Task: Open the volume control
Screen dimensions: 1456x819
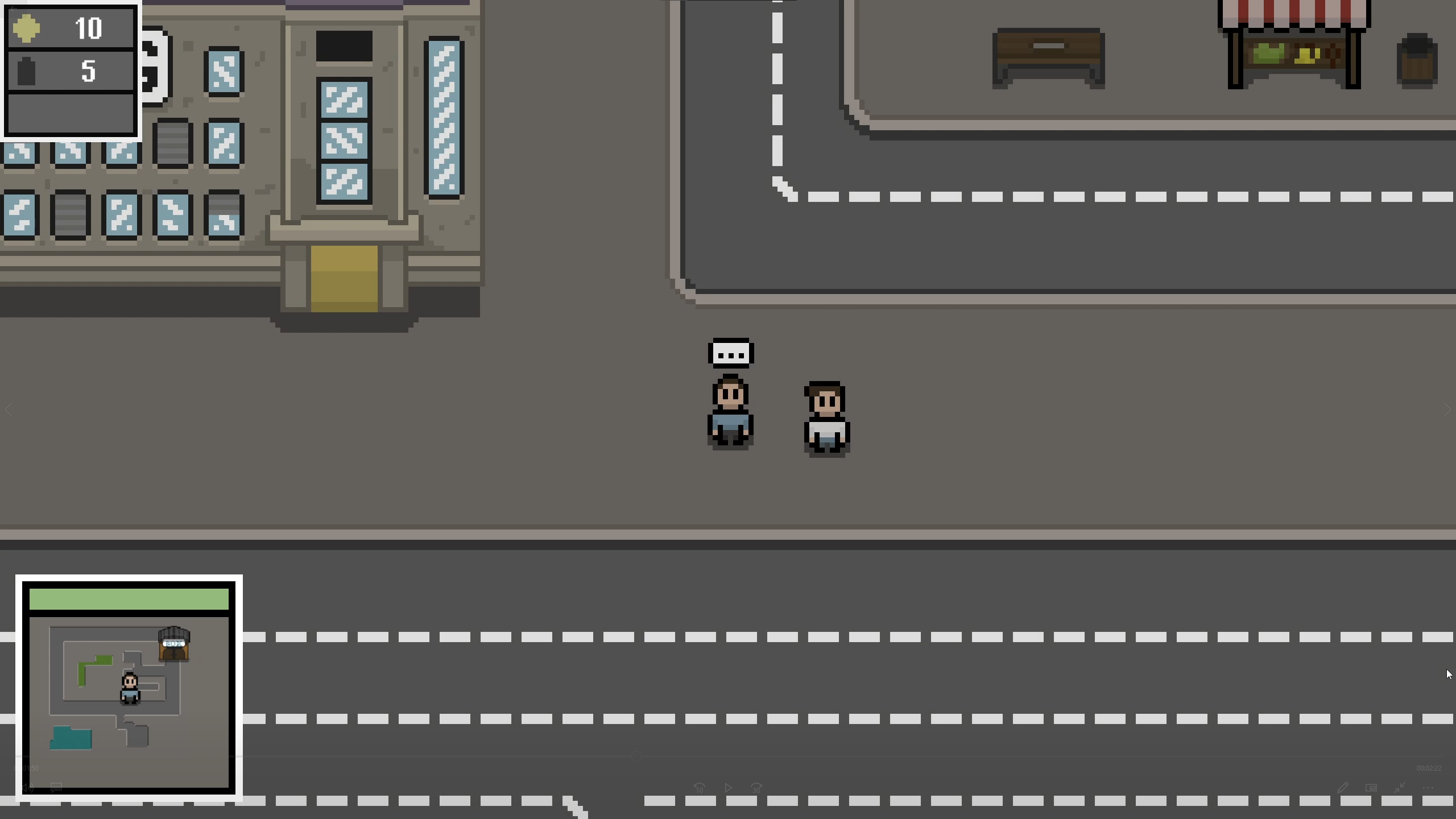Action: click(x=28, y=788)
